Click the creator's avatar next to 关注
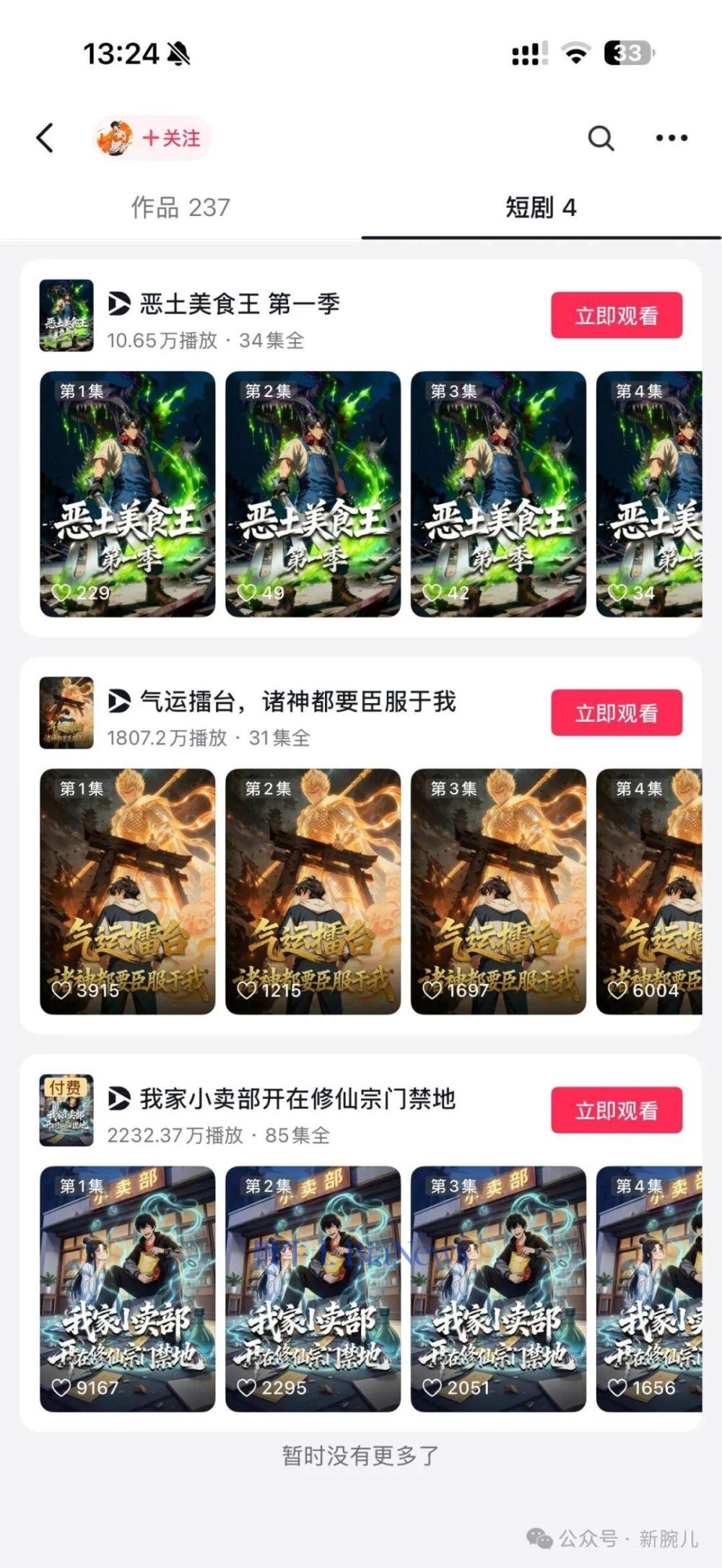The height and width of the screenshot is (1568, 722). (116, 137)
